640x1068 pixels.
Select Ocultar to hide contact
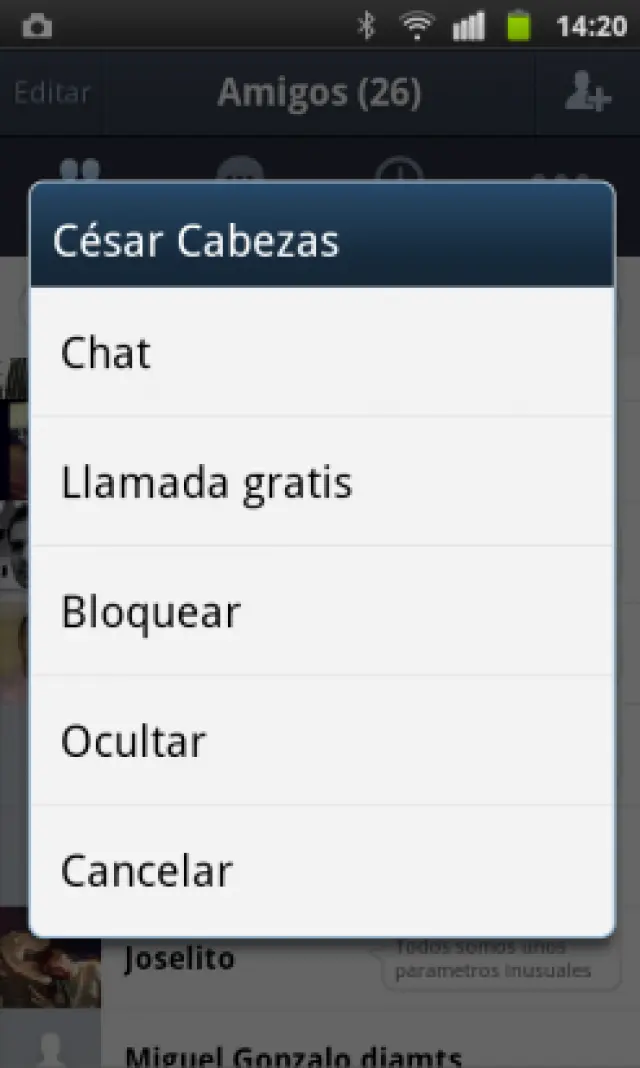click(320, 741)
